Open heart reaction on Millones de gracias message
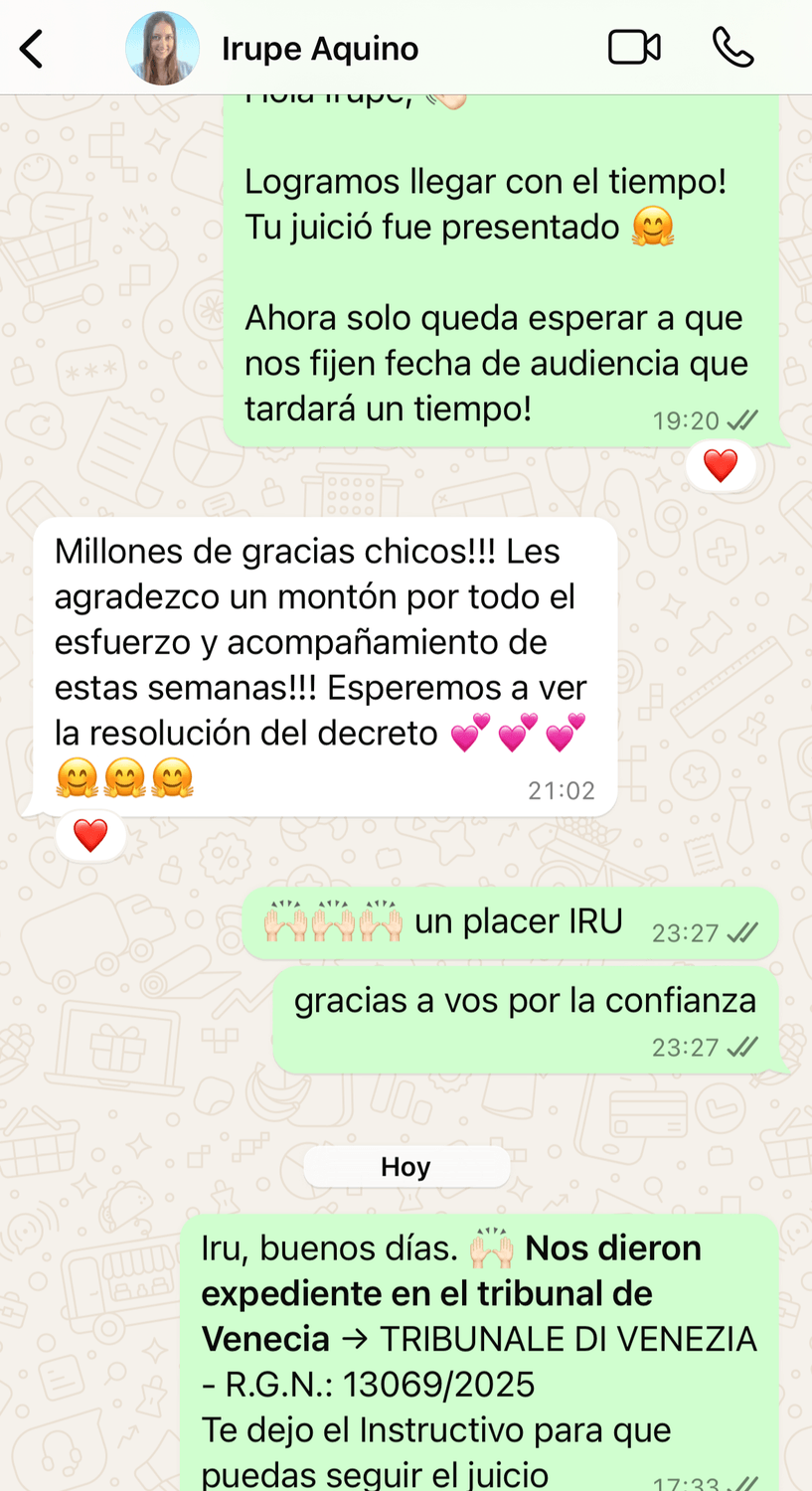This screenshot has height=1491, width=812. click(90, 835)
